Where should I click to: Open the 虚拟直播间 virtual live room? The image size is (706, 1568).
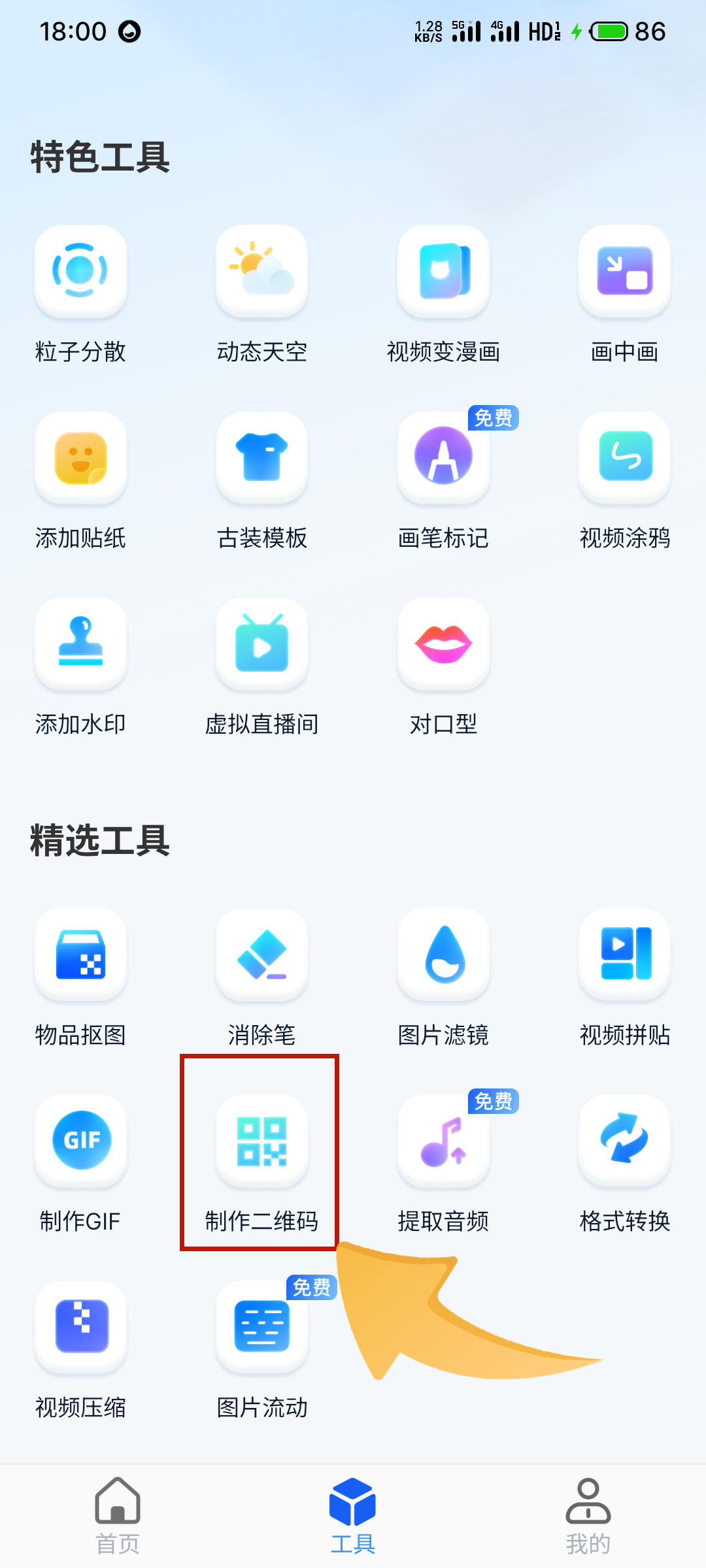tap(261, 644)
